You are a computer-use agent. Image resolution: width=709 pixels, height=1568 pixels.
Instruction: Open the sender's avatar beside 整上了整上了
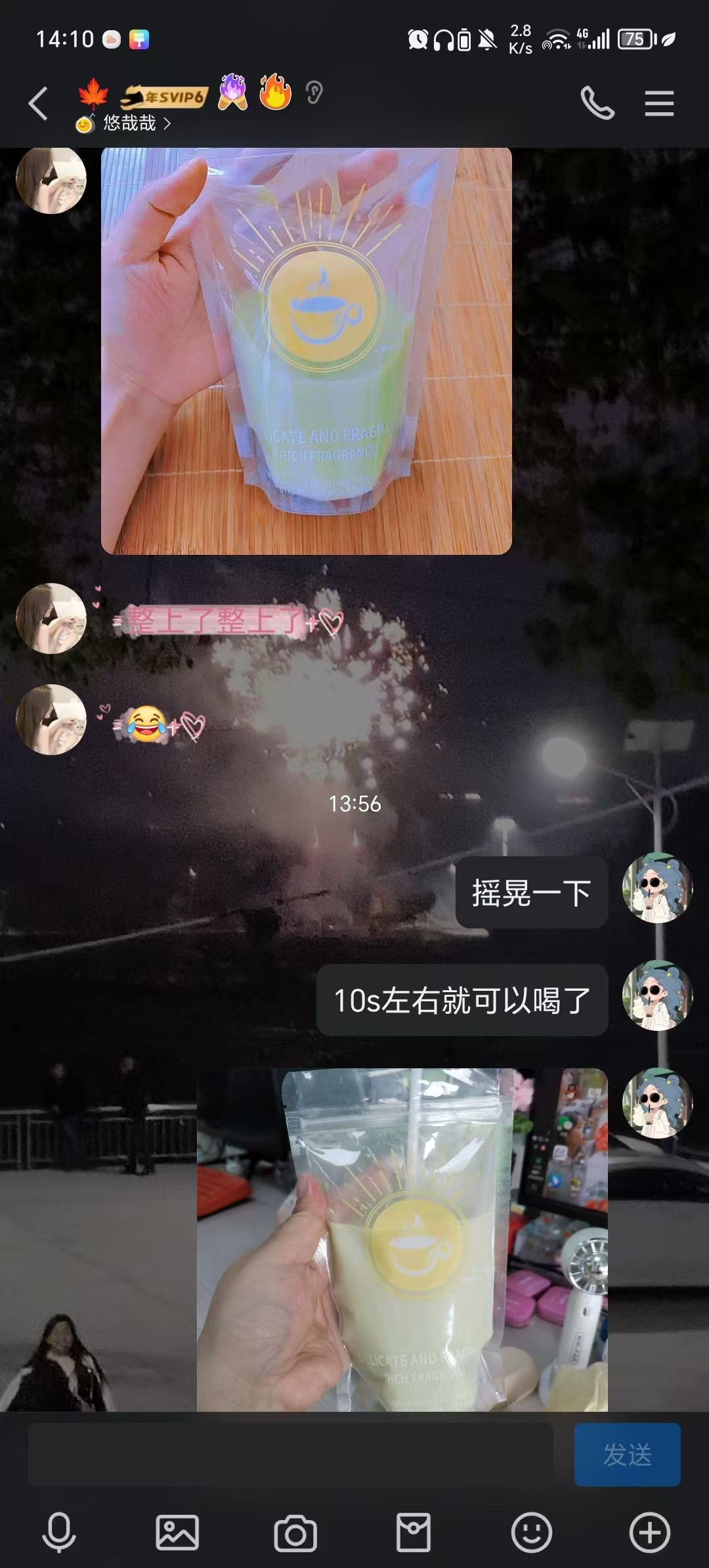click(x=51, y=618)
